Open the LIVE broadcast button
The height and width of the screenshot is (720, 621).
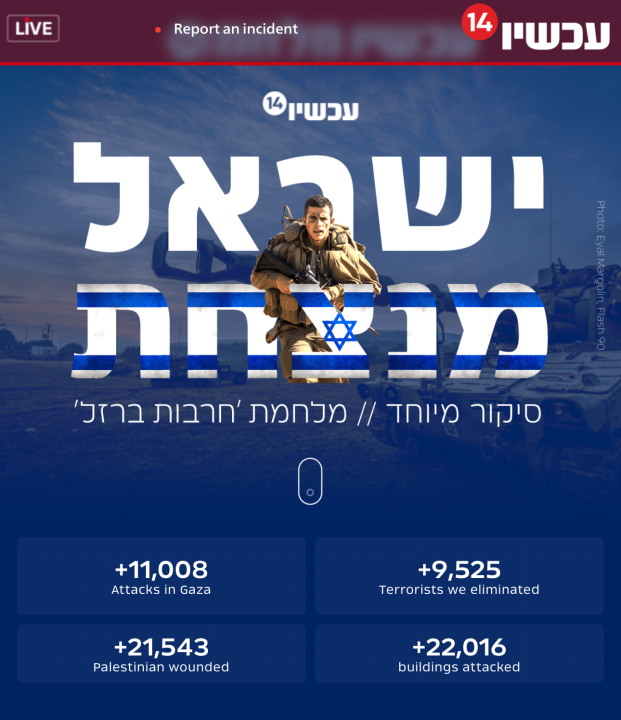[x=33, y=29]
